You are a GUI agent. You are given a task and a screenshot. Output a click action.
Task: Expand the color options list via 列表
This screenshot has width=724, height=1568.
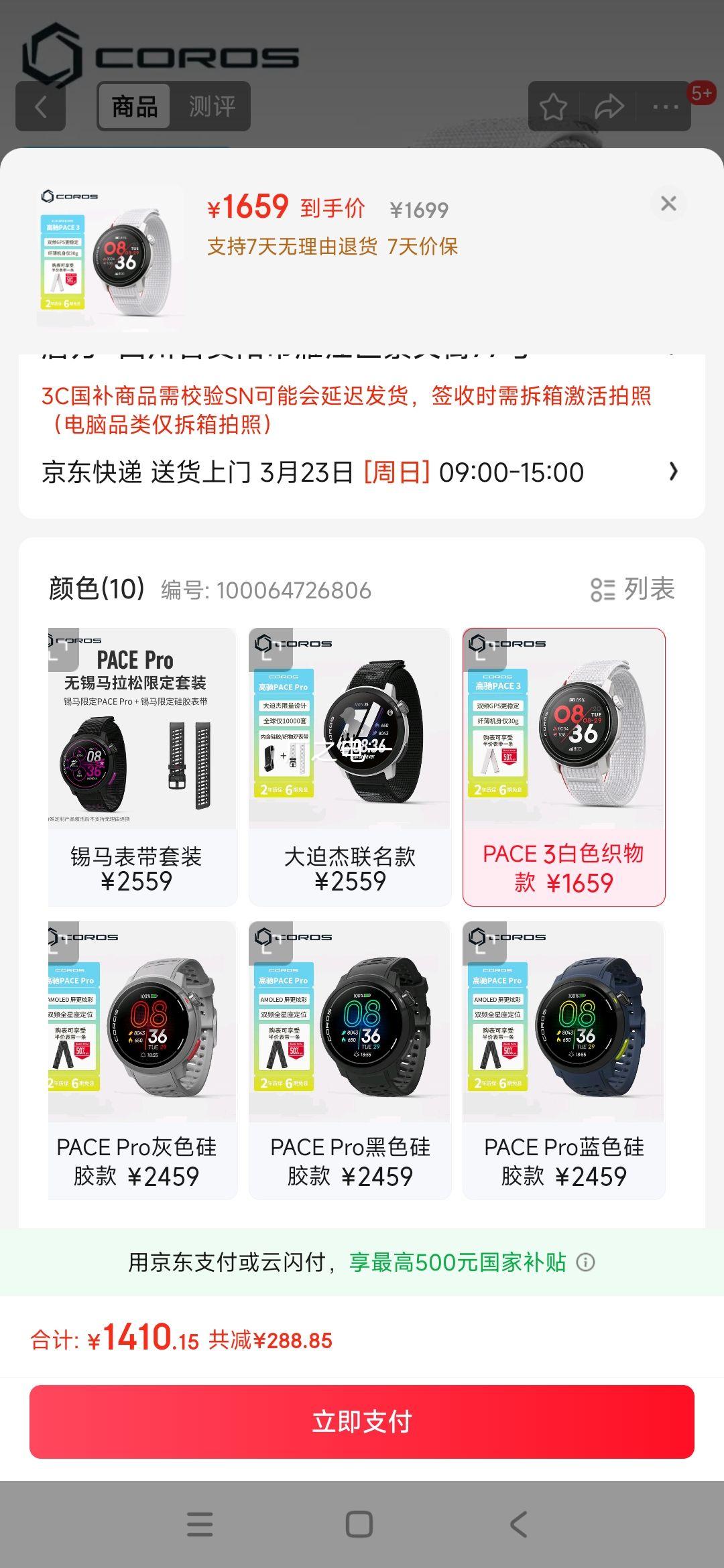click(648, 590)
